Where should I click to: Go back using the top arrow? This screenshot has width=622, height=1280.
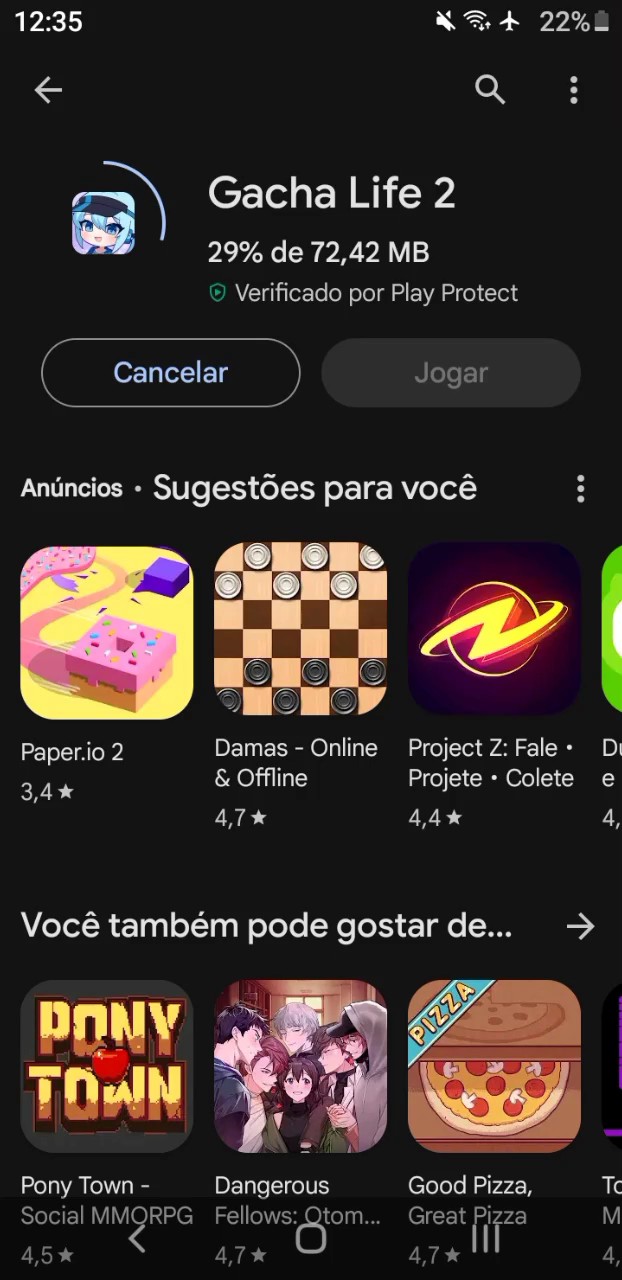[x=48, y=90]
